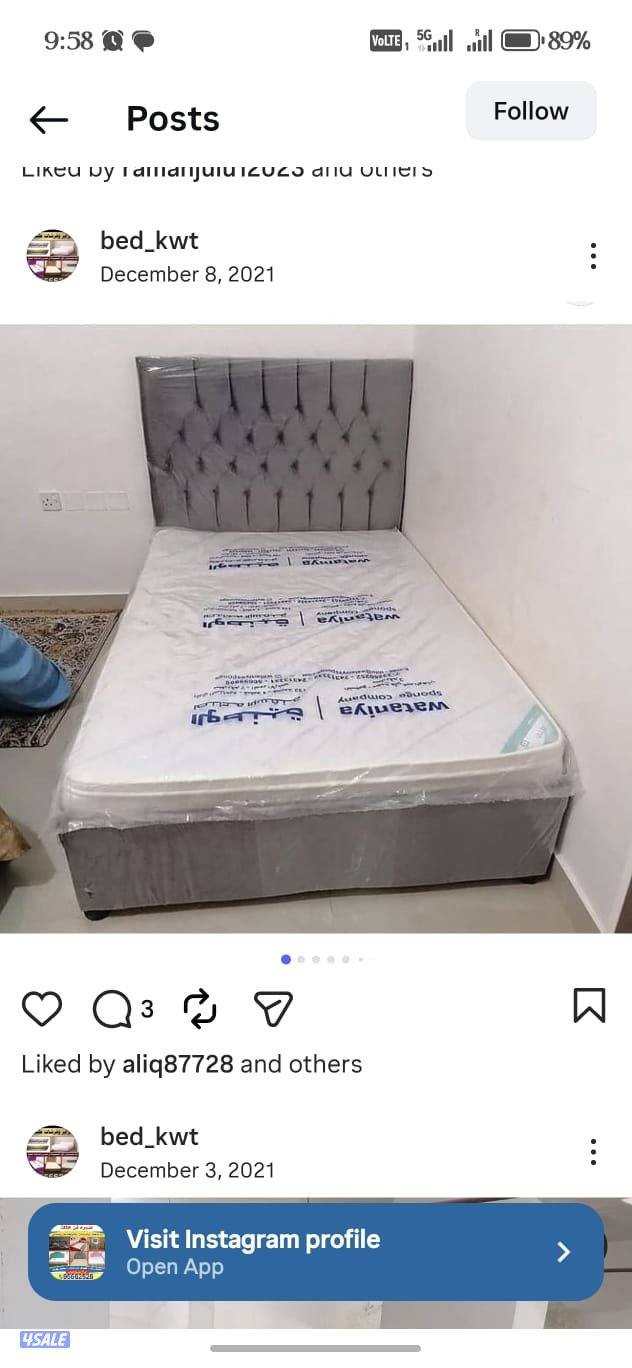Screen dimensions: 632x1368
Task: Tap Visit Instagram profile banner
Action: pyautogui.click(x=316, y=1252)
